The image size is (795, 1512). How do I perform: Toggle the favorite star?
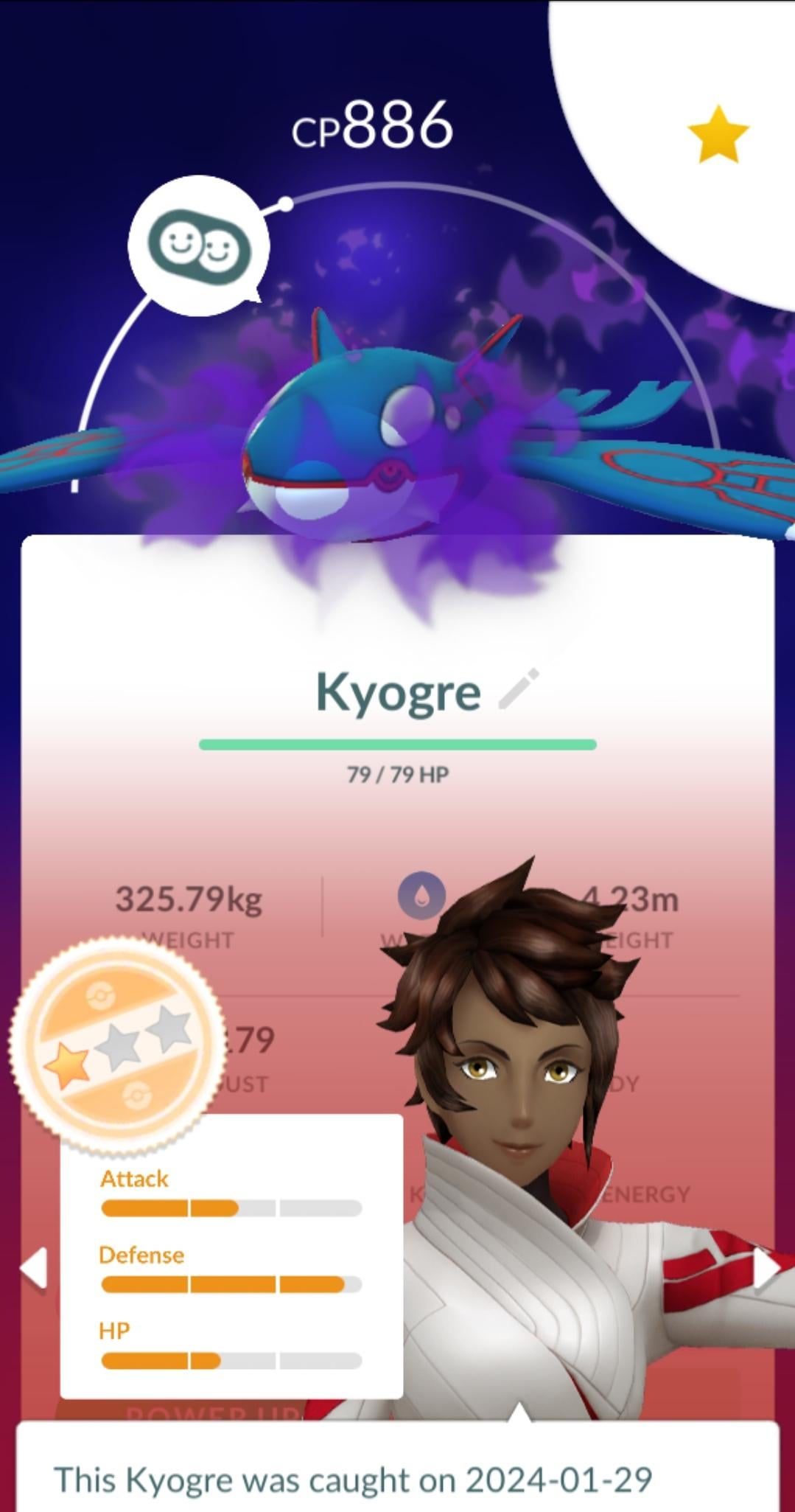coord(718,134)
